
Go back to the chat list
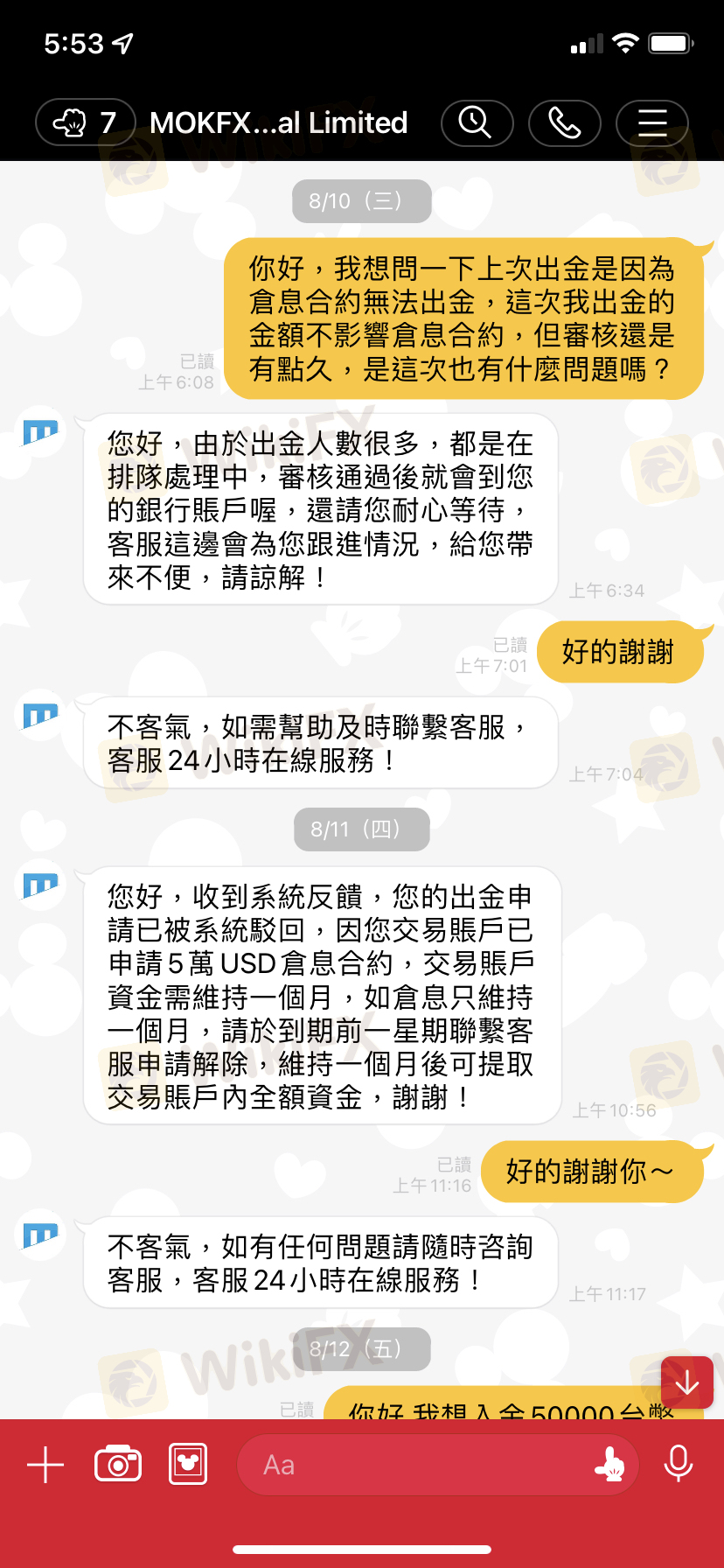click(85, 122)
